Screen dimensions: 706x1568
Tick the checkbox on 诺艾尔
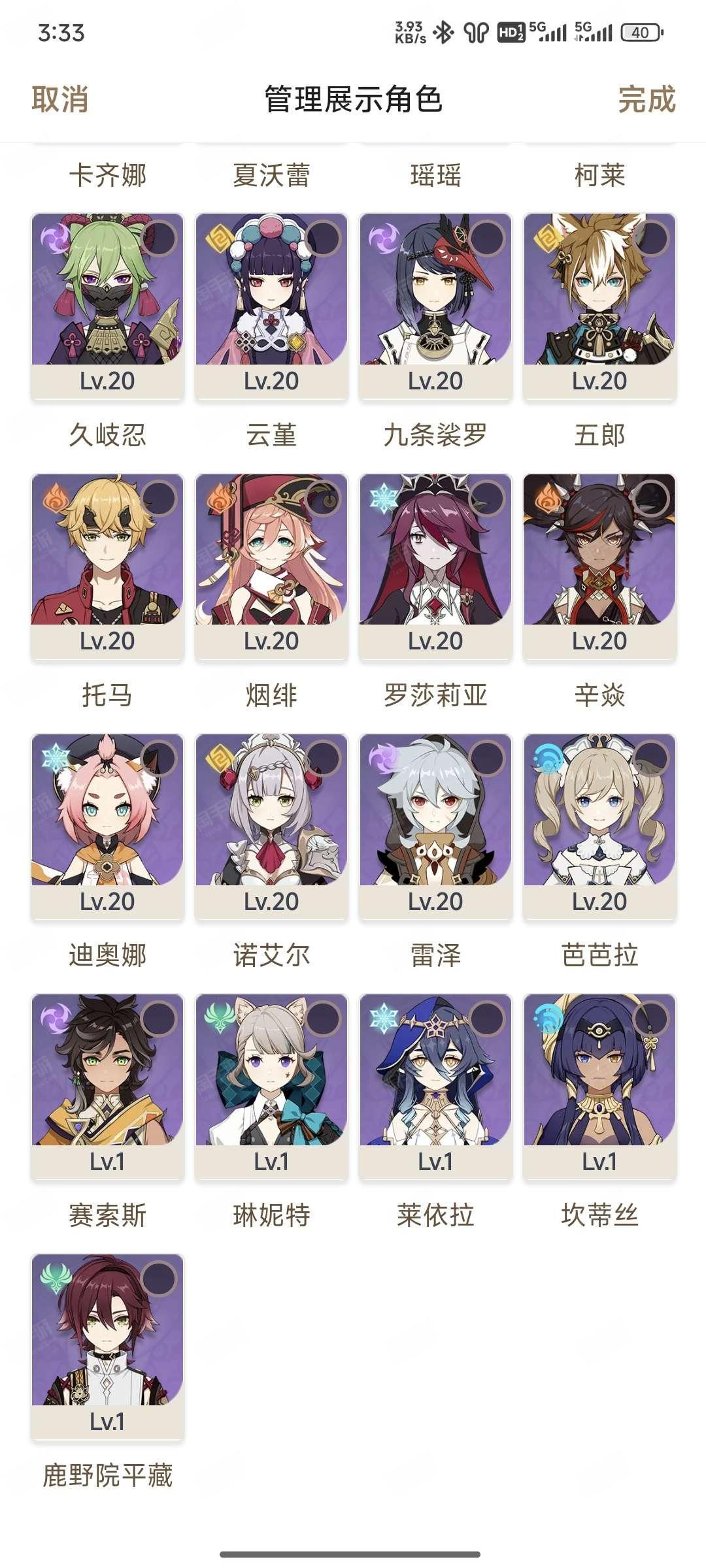pos(322,759)
